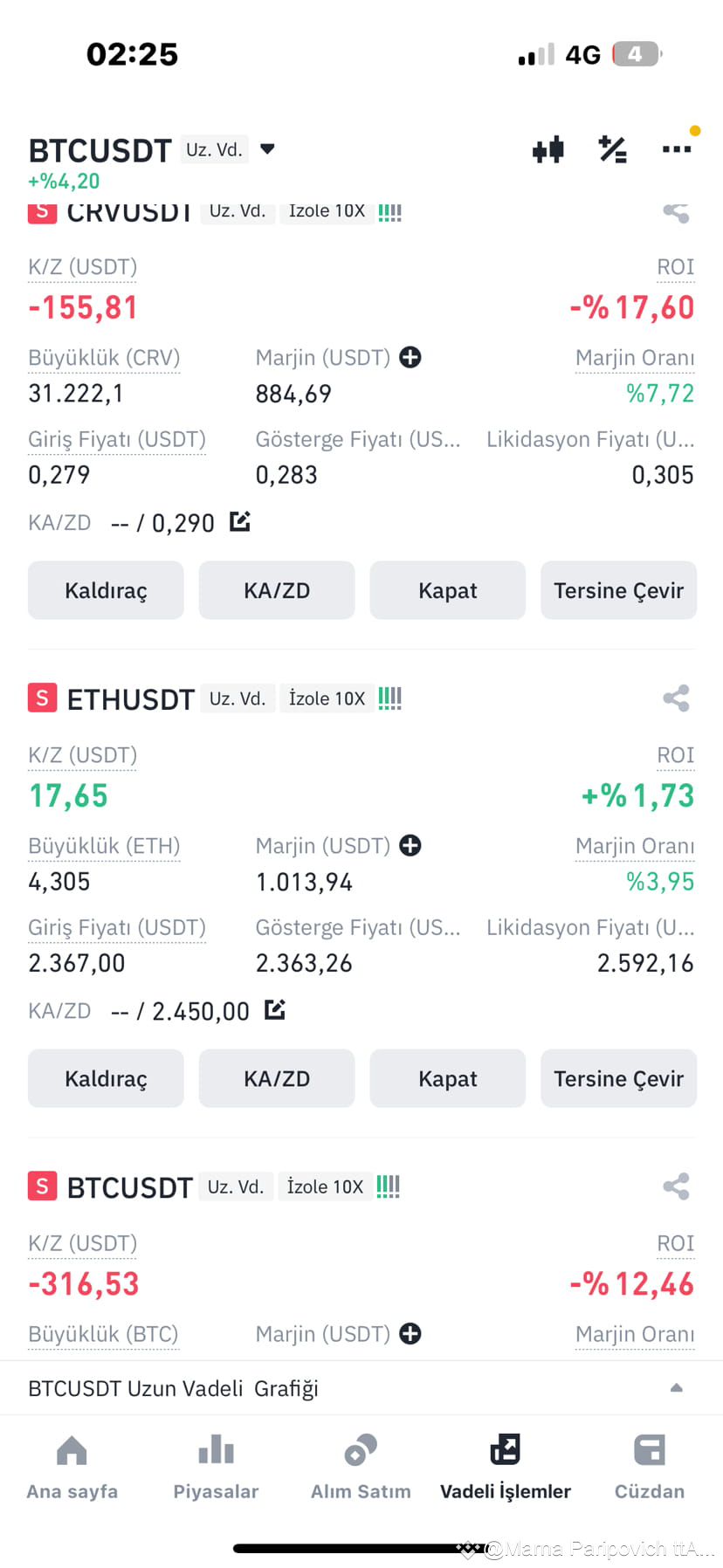The width and height of the screenshot is (723, 1568).
Task: Share the CRVUSDT position
Action: pos(676,210)
